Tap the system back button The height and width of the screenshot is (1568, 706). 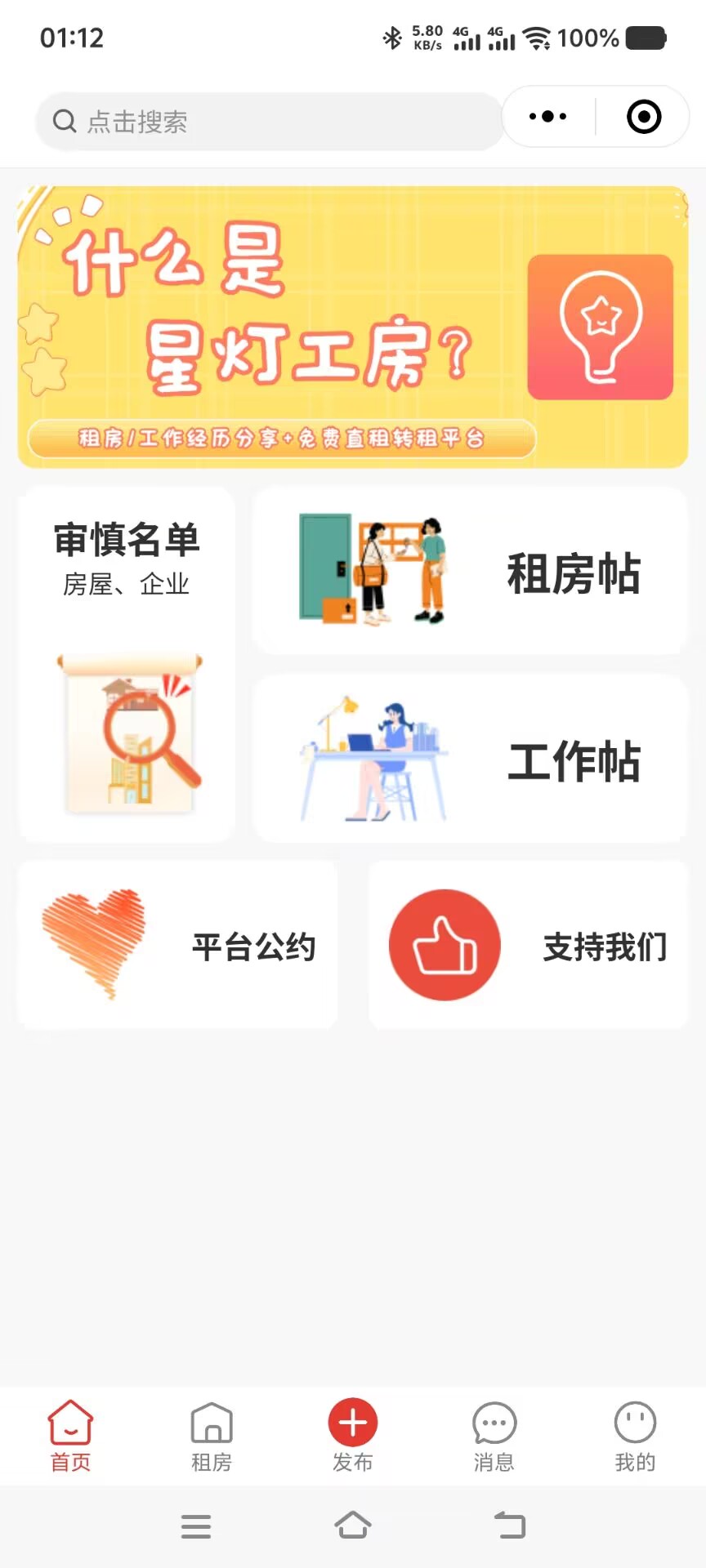point(510,1526)
